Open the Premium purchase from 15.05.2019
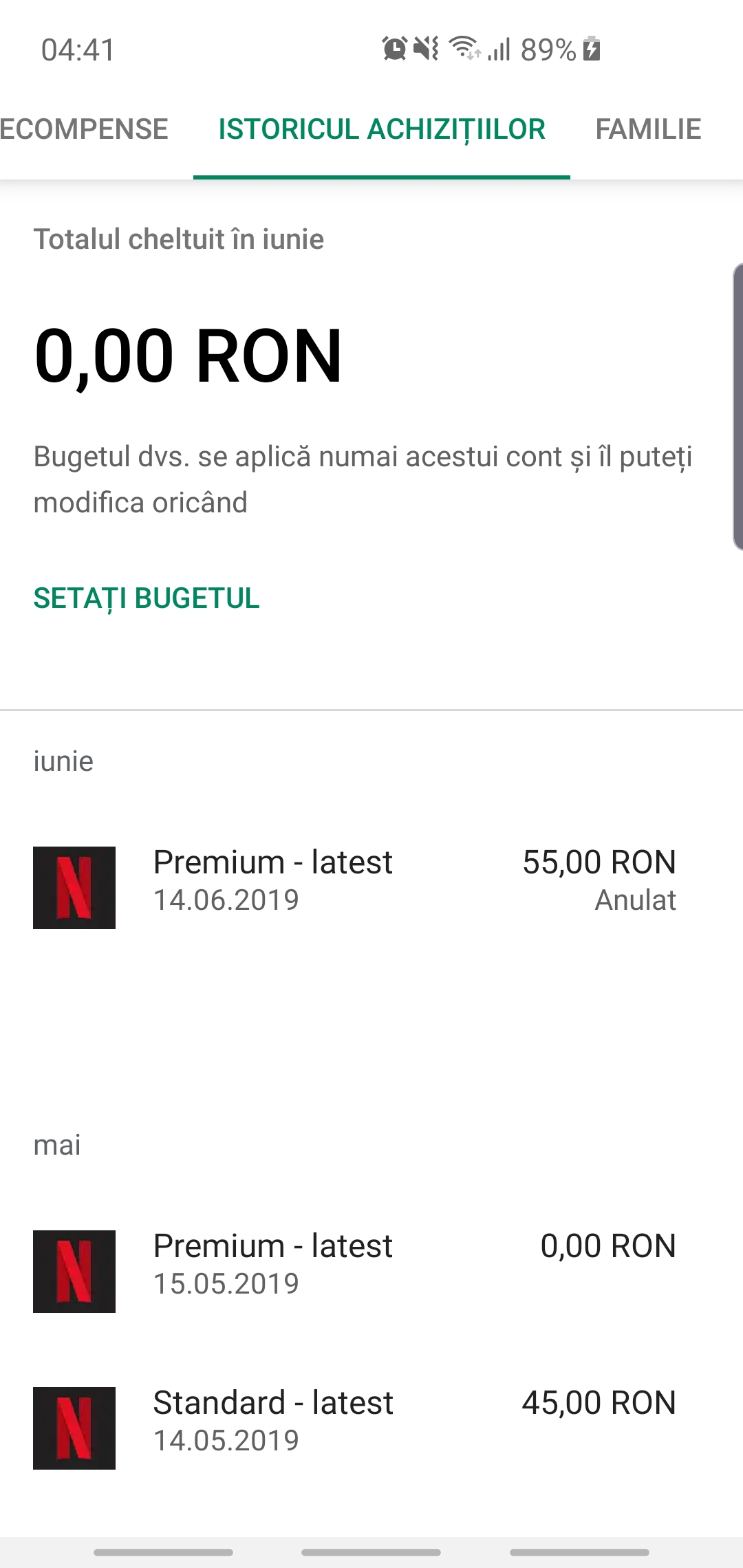The image size is (743, 1568). click(371, 1271)
